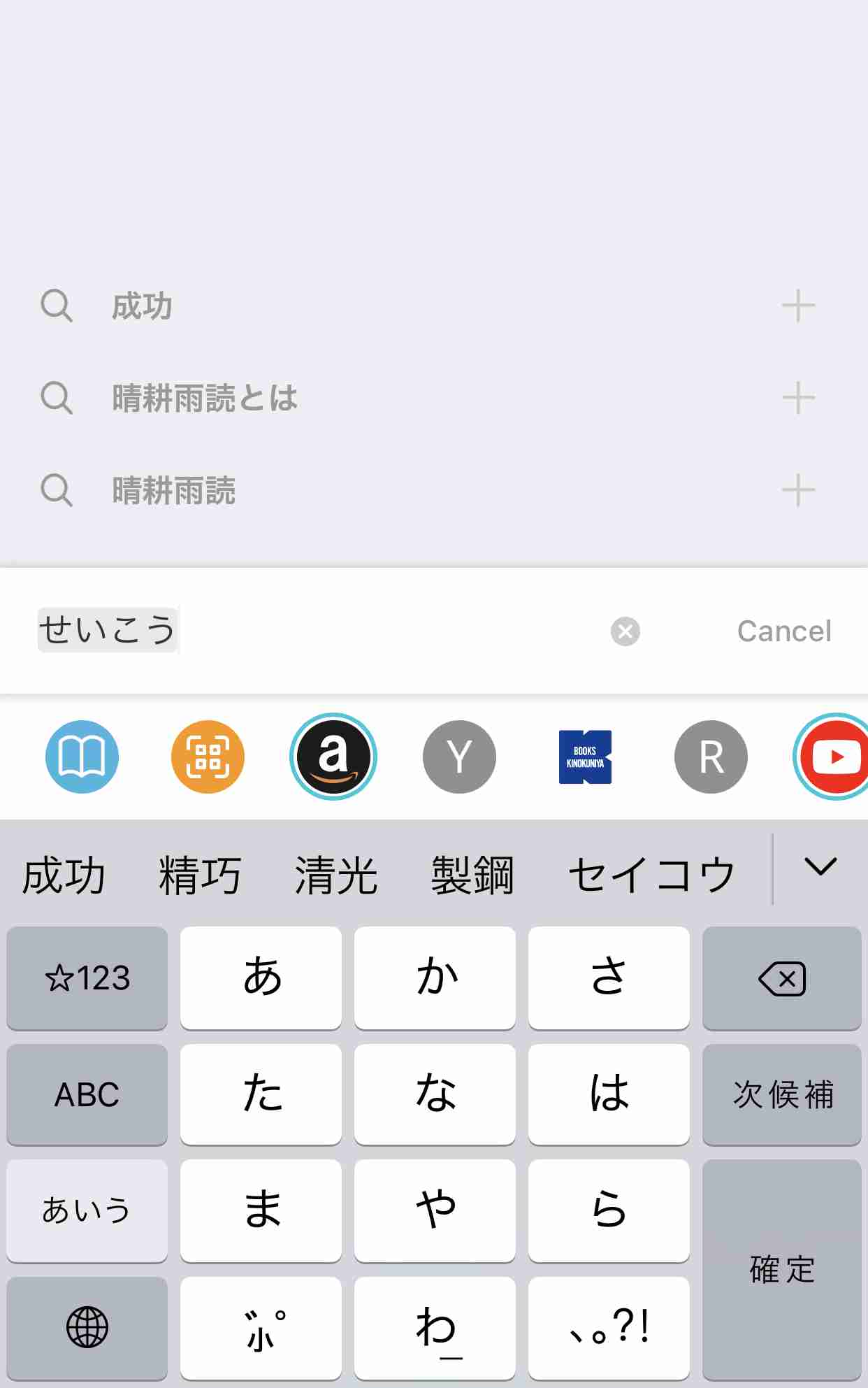Clear the text in the search field
The height and width of the screenshot is (1388, 868).
pos(625,631)
